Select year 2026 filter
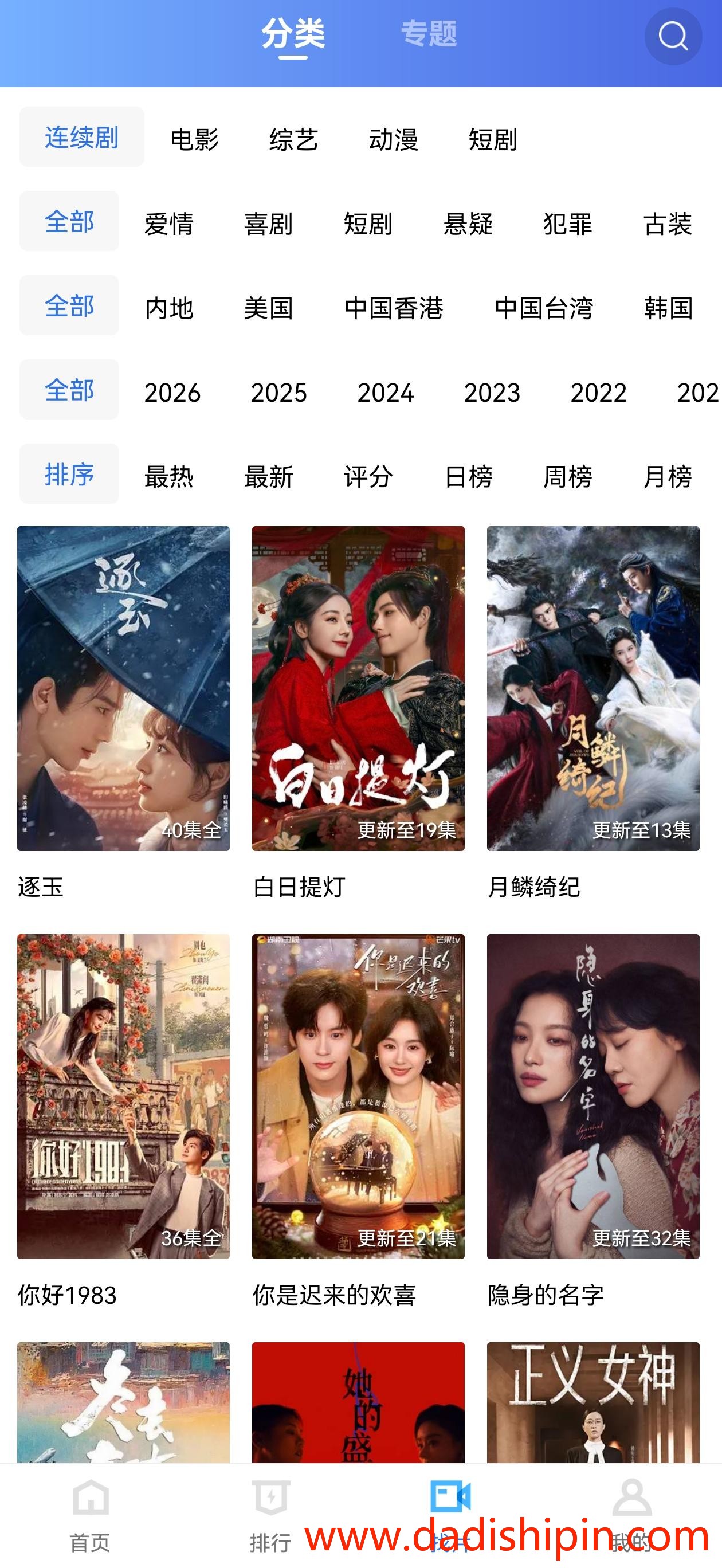 174,394
